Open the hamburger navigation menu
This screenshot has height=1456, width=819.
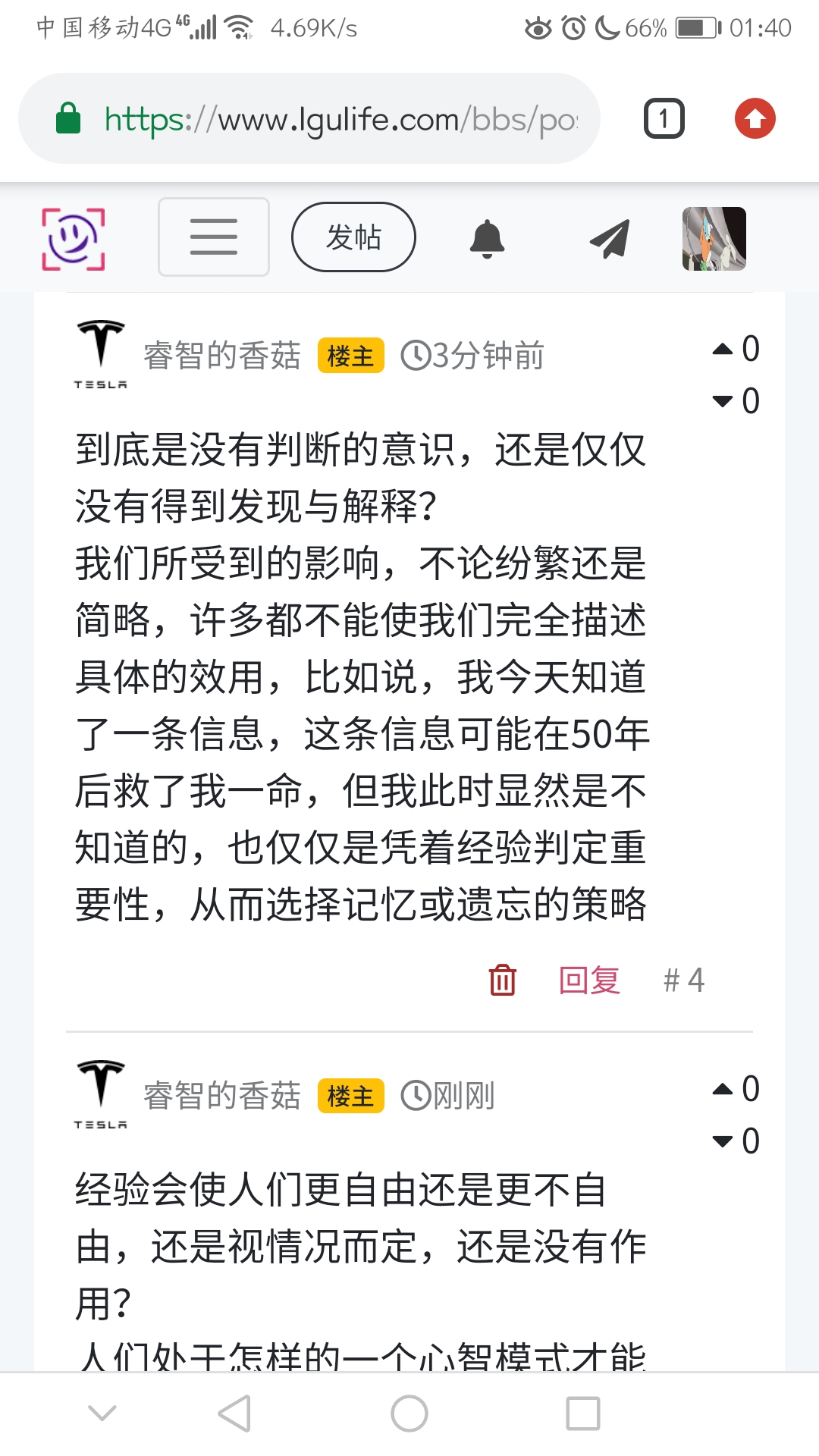point(213,237)
